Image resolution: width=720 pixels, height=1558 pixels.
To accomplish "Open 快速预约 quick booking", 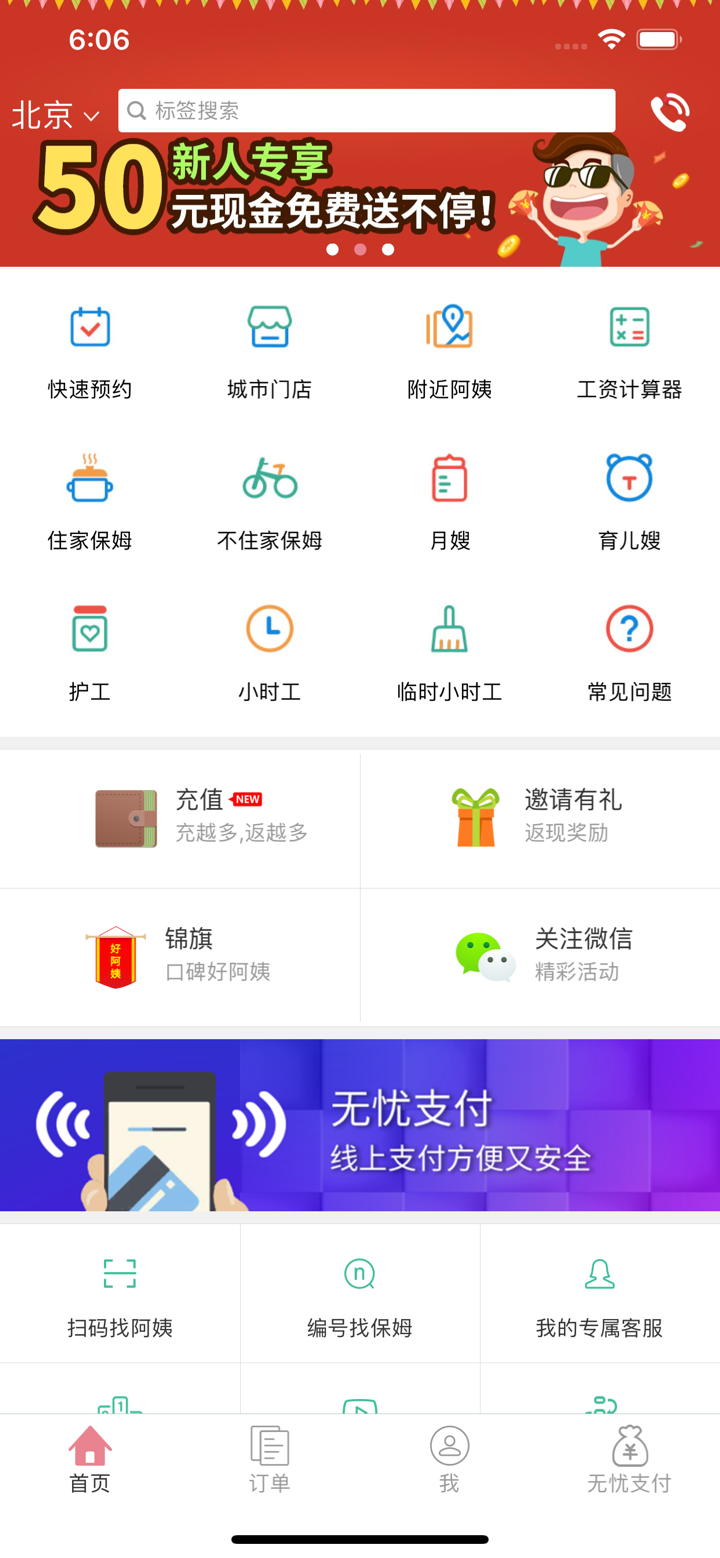I will coord(89,345).
